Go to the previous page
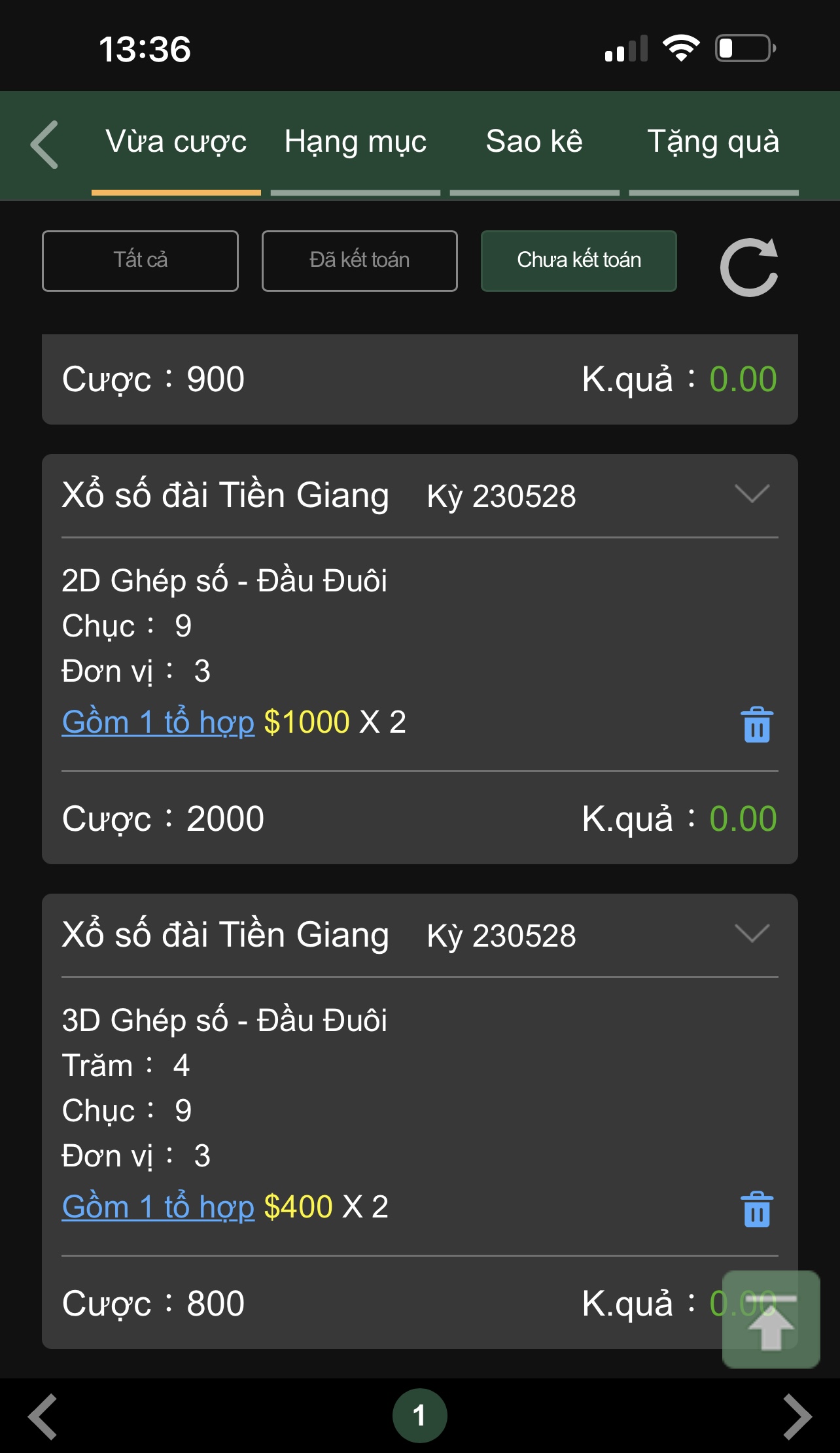The height and width of the screenshot is (1453, 840). coord(43,1416)
